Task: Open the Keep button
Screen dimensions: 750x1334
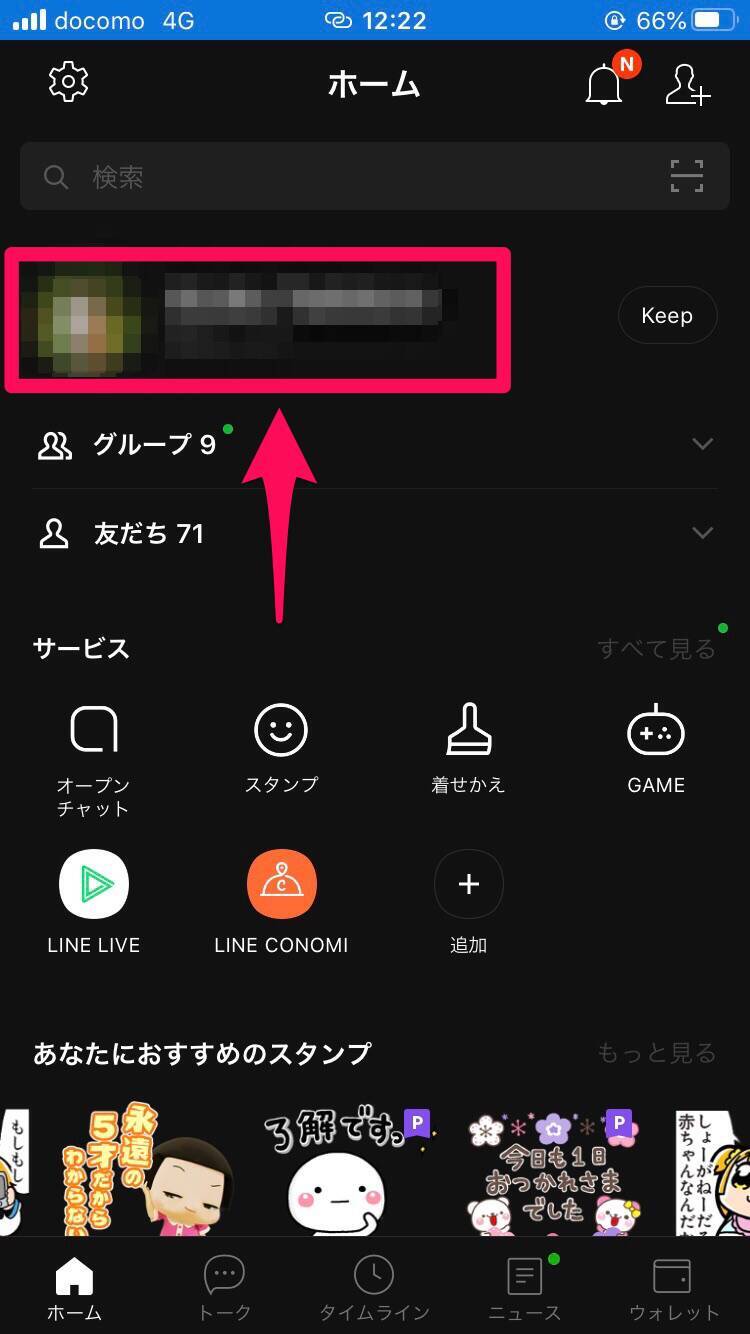Action: (667, 316)
